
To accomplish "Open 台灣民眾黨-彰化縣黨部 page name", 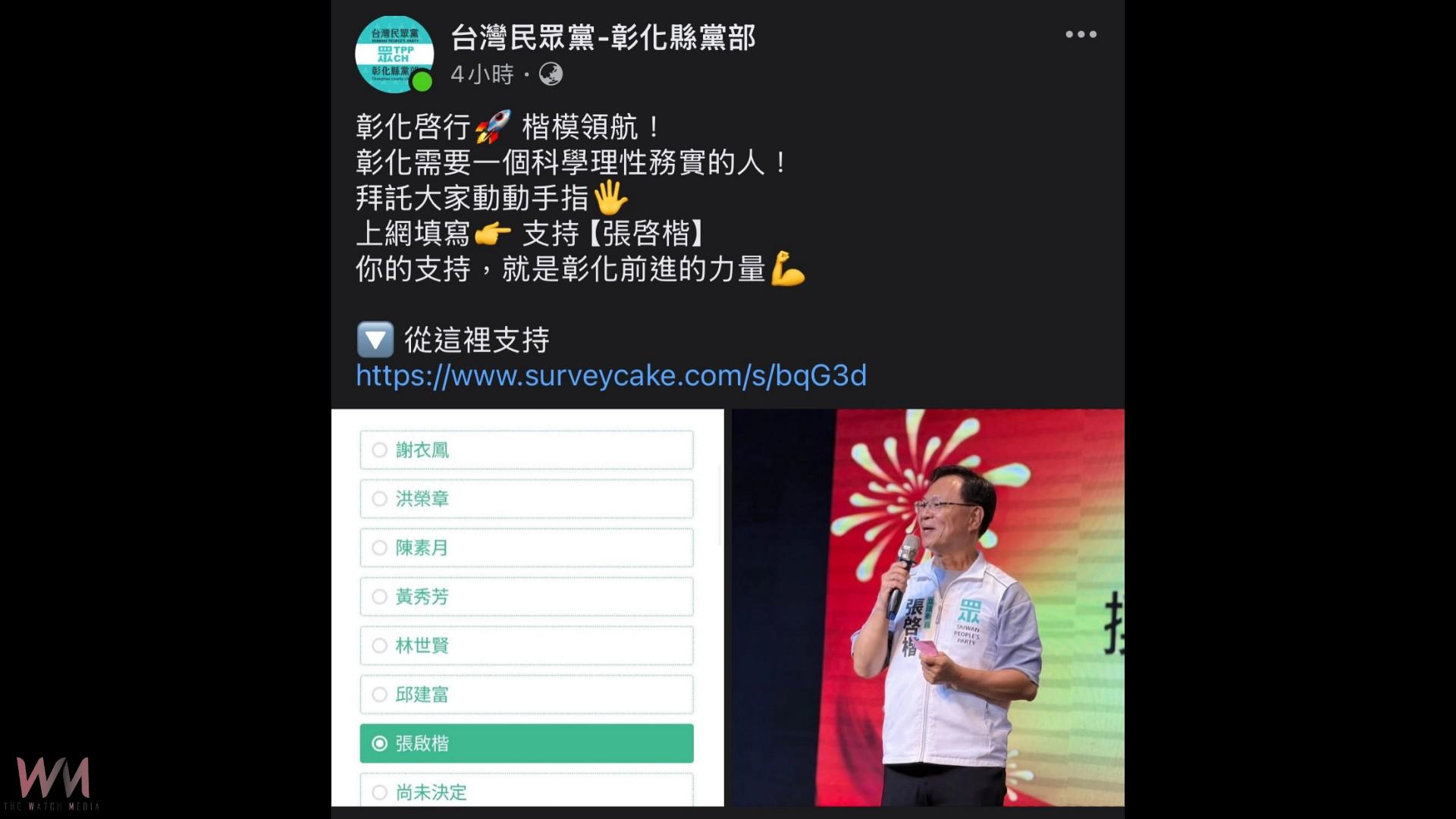I will click(603, 37).
